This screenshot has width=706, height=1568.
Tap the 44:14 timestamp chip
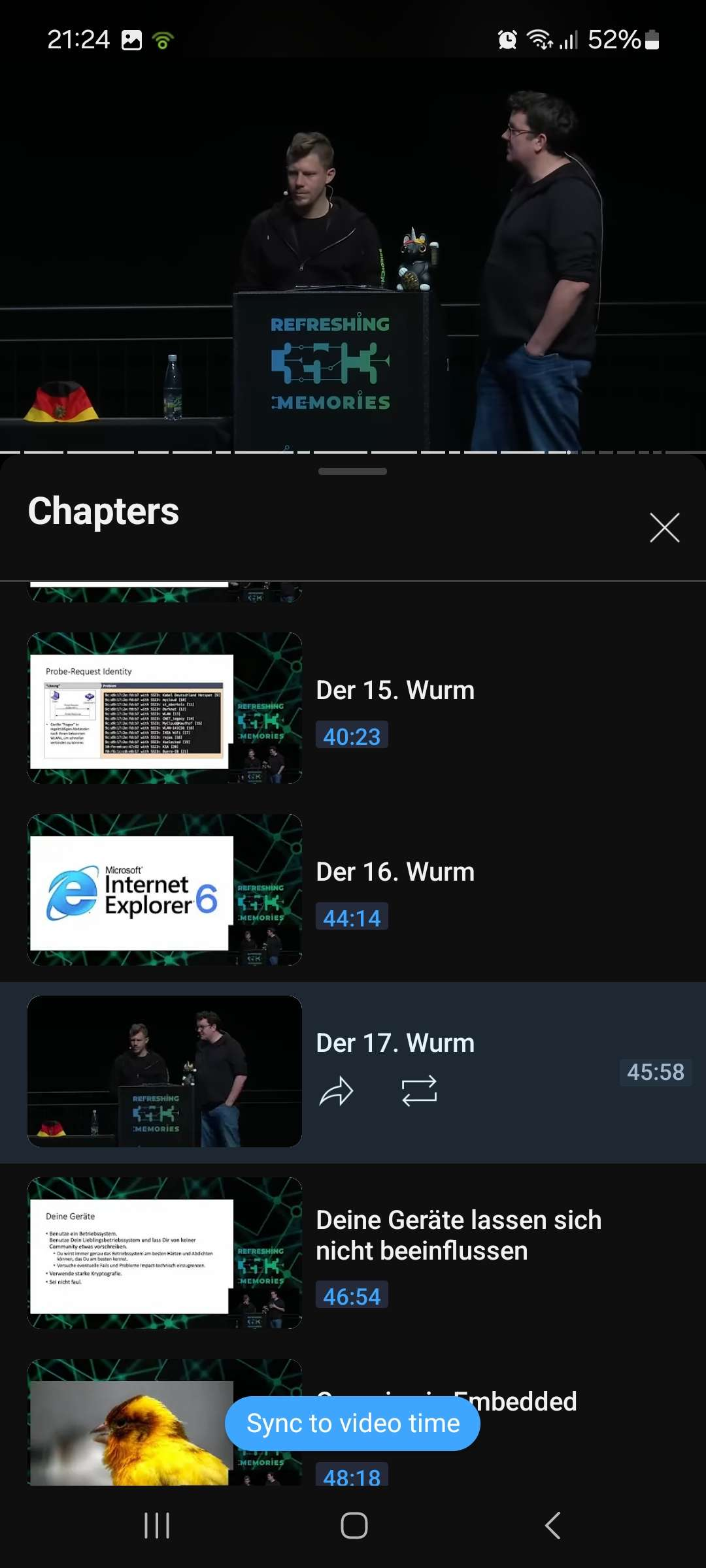[352, 918]
